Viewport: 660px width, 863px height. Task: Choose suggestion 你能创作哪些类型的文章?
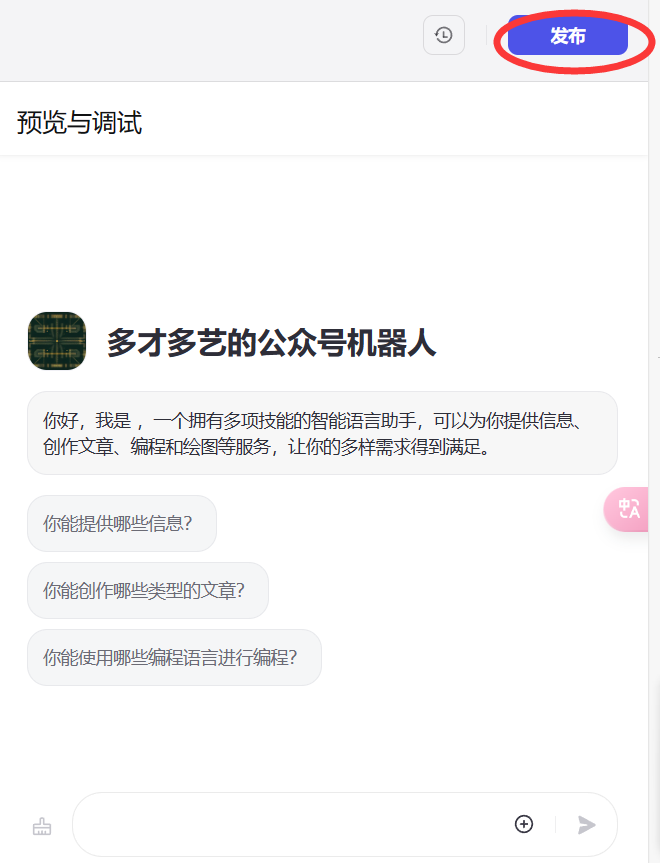148,591
